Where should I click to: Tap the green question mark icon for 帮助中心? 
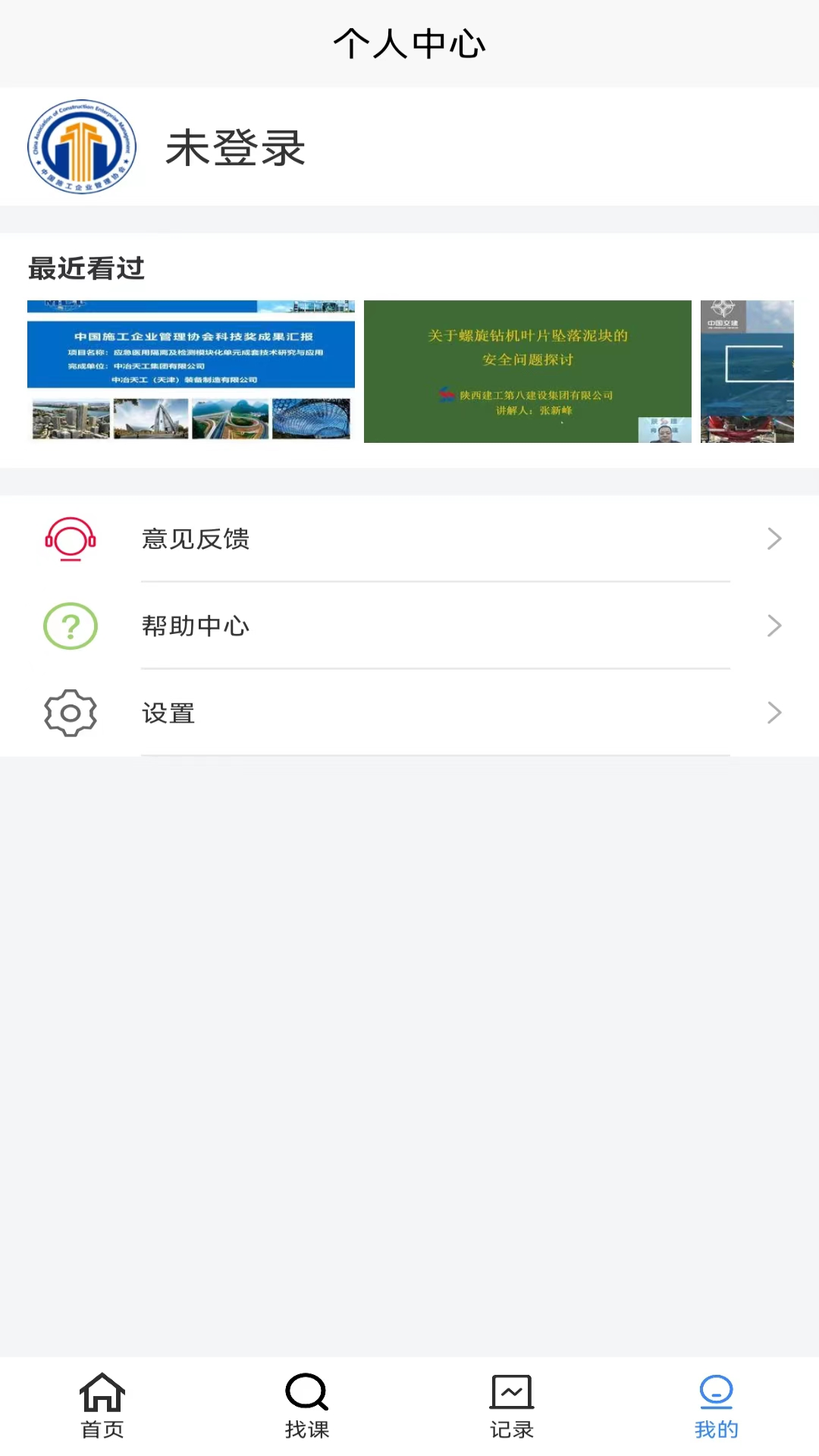click(70, 626)
